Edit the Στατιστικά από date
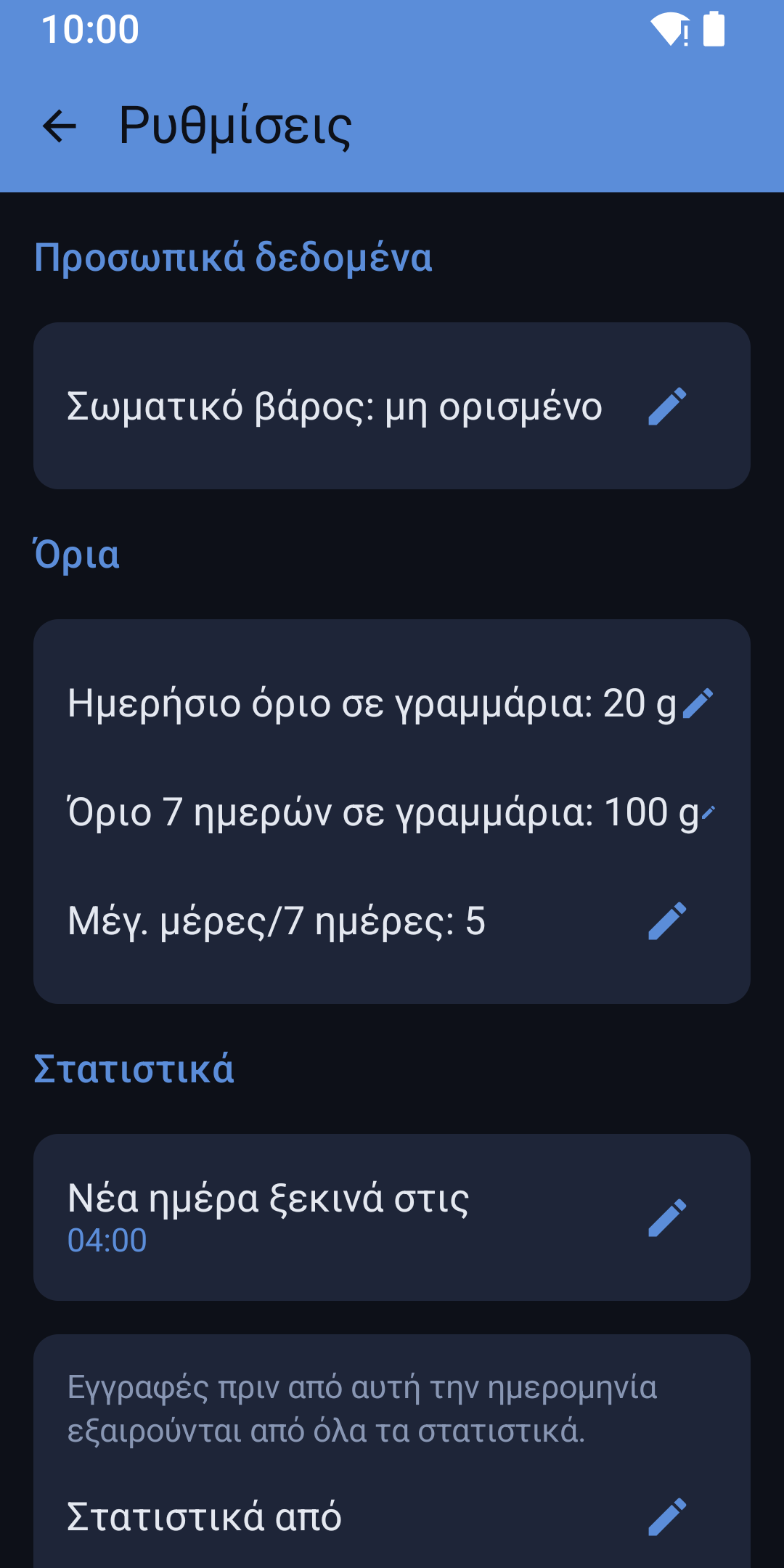Screen dimensions: 784x1568 click(x=667, y=1516)
